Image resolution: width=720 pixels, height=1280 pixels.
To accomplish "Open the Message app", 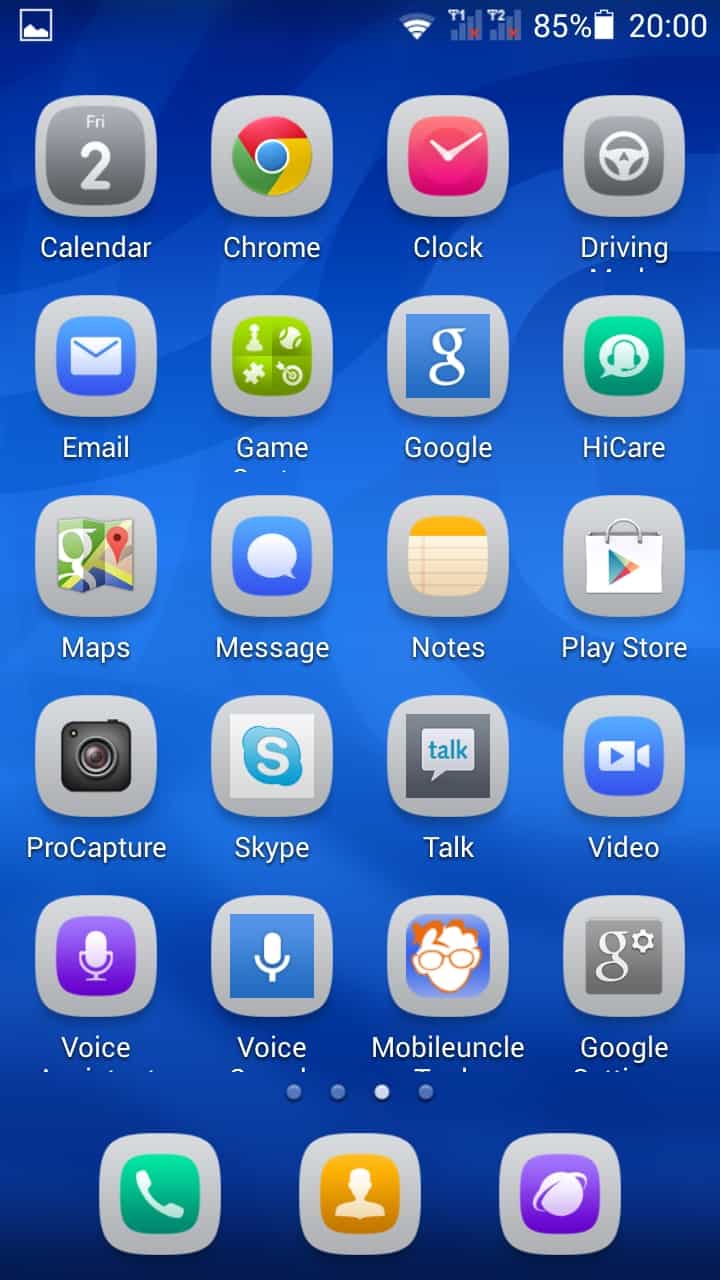I will [x=272, y=557].
